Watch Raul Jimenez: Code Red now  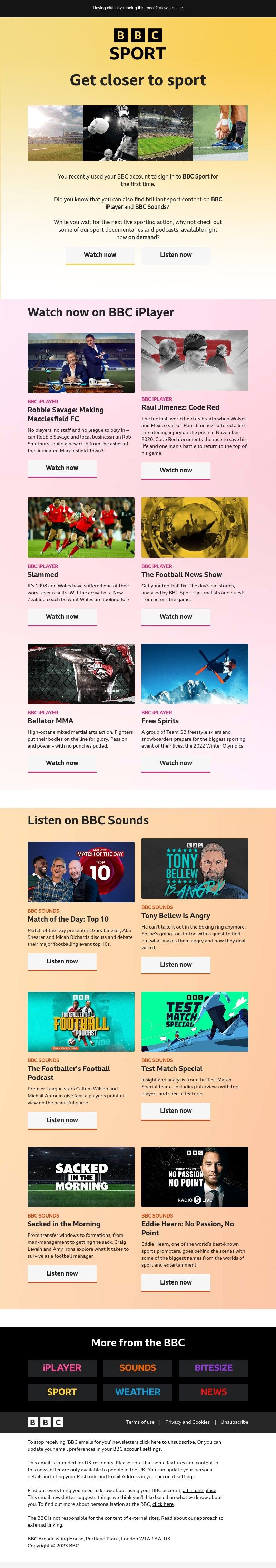176,470
